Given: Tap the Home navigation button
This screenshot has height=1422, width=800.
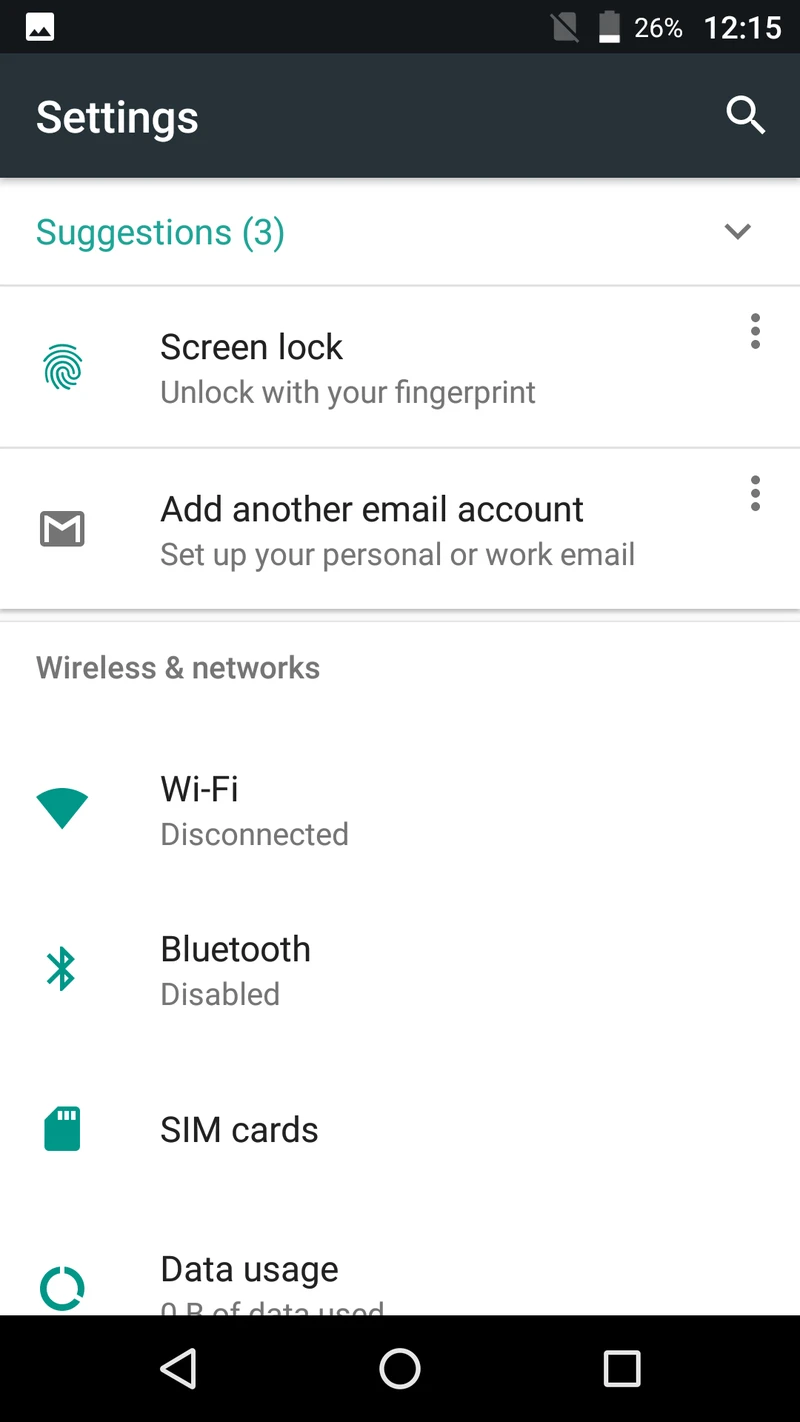Looking at the screenshot, I should click(400, 1368).
